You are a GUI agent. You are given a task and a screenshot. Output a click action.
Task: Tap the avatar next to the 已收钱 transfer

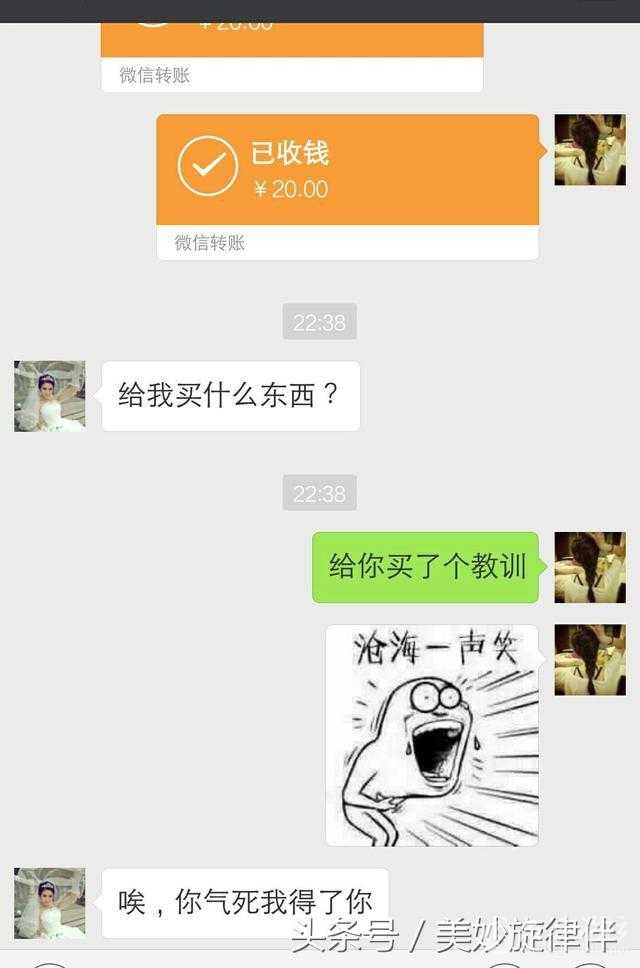coord(590,150)
